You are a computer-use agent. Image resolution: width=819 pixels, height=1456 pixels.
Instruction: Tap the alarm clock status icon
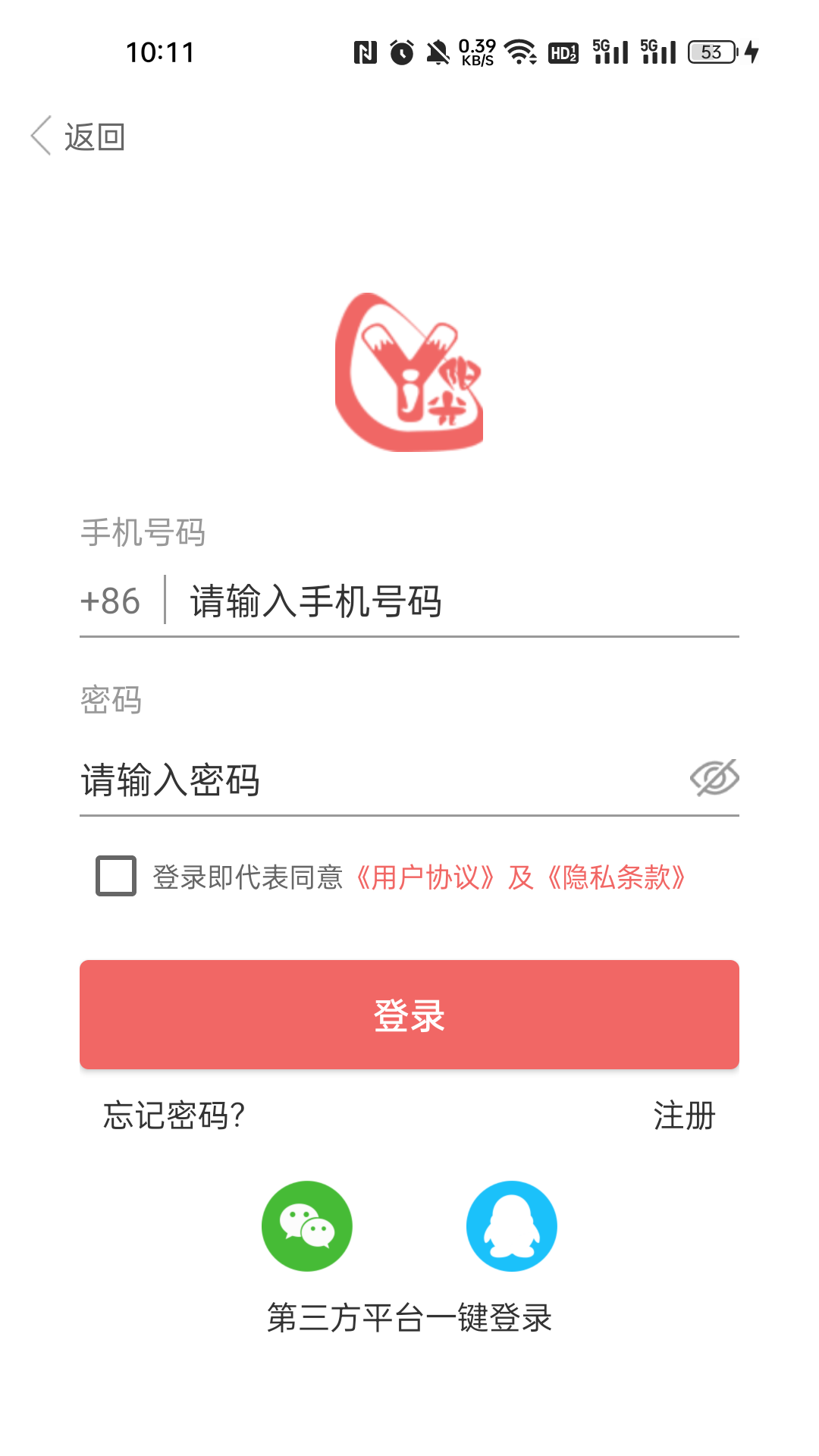point(402,52)
